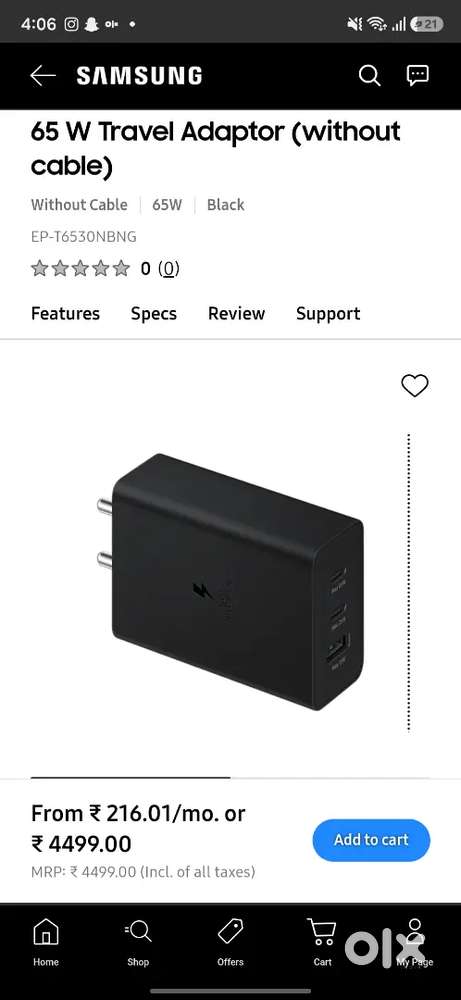View the travel adaptor product image
Viewport: 461px width, 1000px height.
230,581
